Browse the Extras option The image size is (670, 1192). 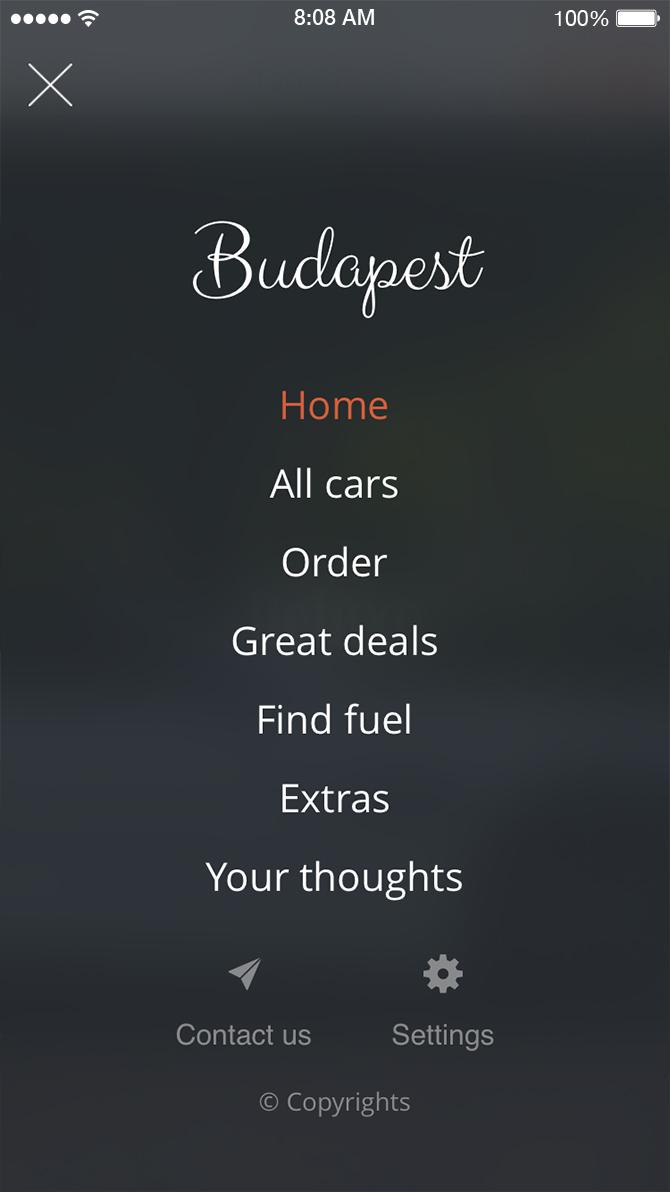coord(334,799)
